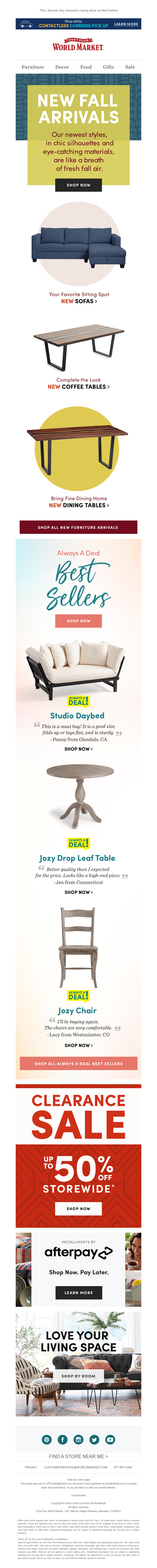Tap Learn More on the curbside pick-up banner
This screenshot has width=157, height=1568.
pyautogui.click(x=126, y=24)
